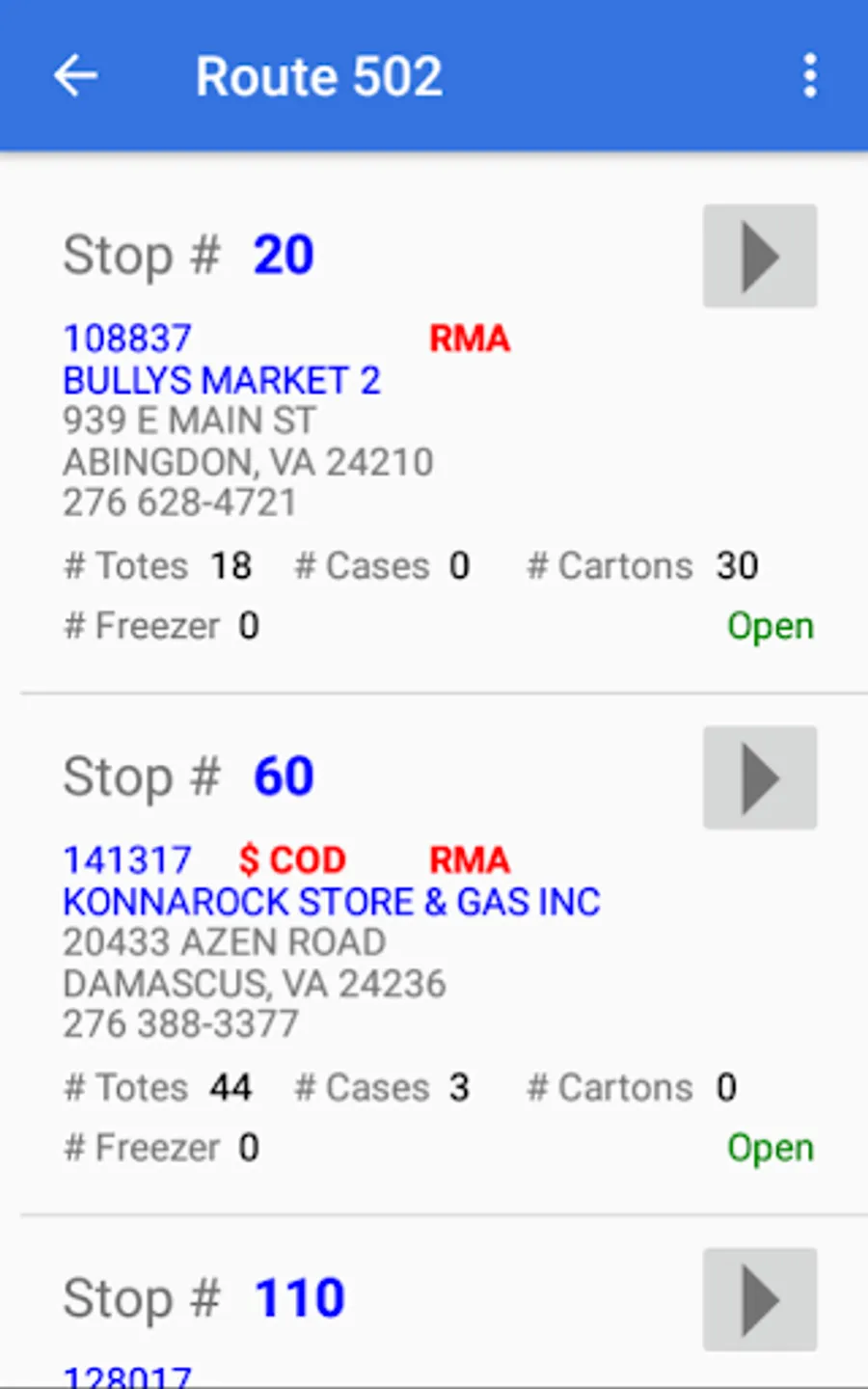The height and width of the screenshot is (1389, 868).
Task: Start Stop 20 with the arrow button
Action: pyautogui.click(x=760, y=257)
